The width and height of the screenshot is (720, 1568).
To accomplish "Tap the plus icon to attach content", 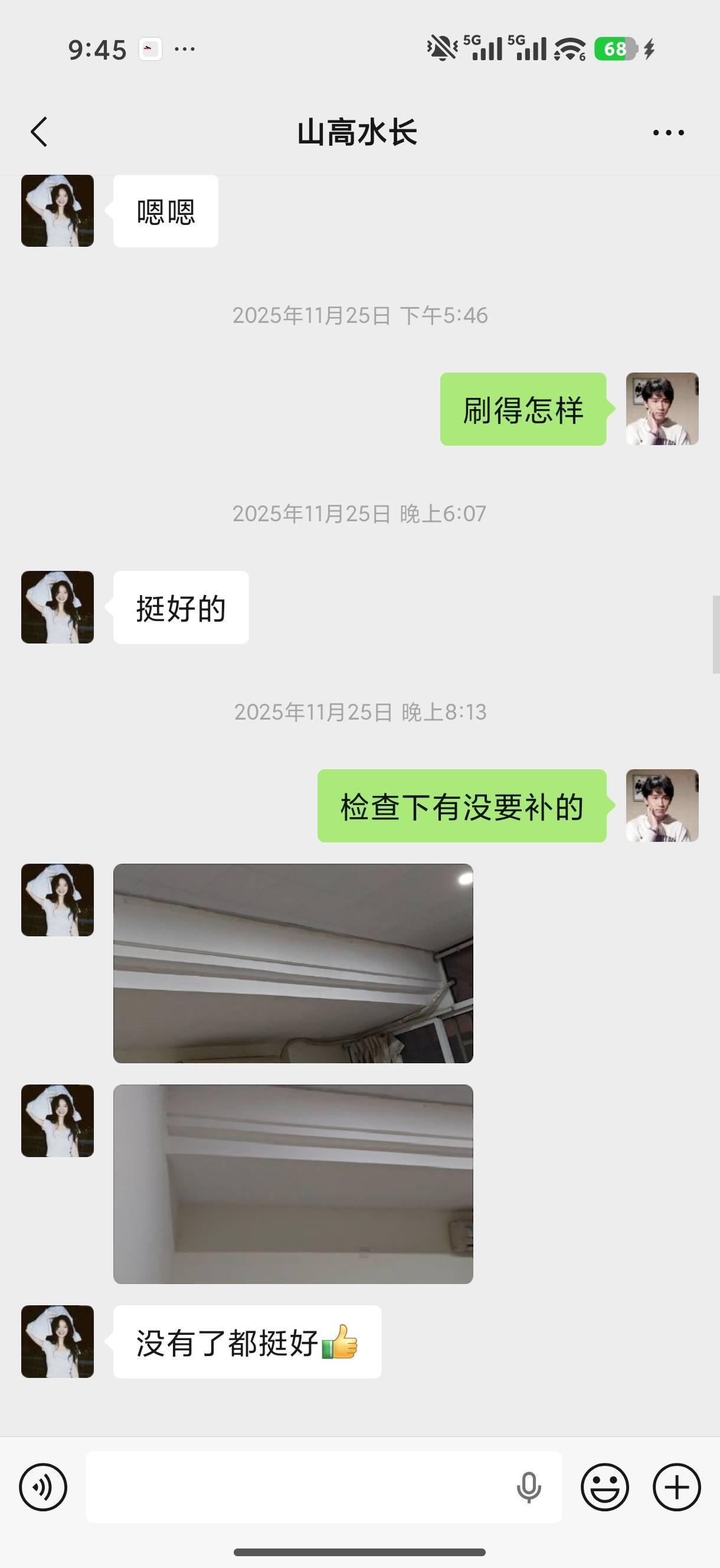I will click(x=676, y=1487).
